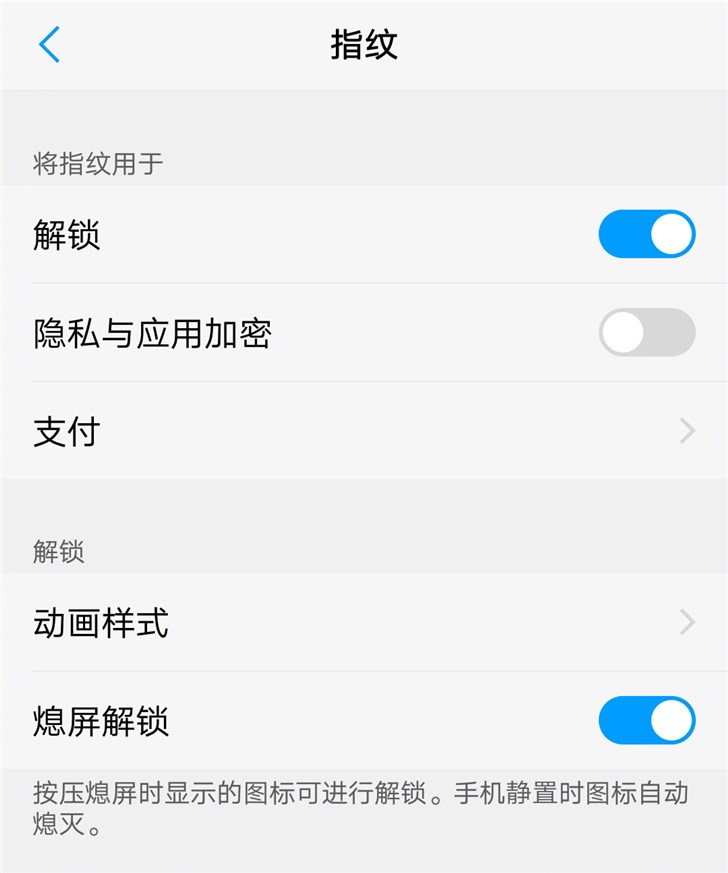Click the chevron beside 动画样式
The width and height of the screenshot is (728, 873).
point(686,621)
